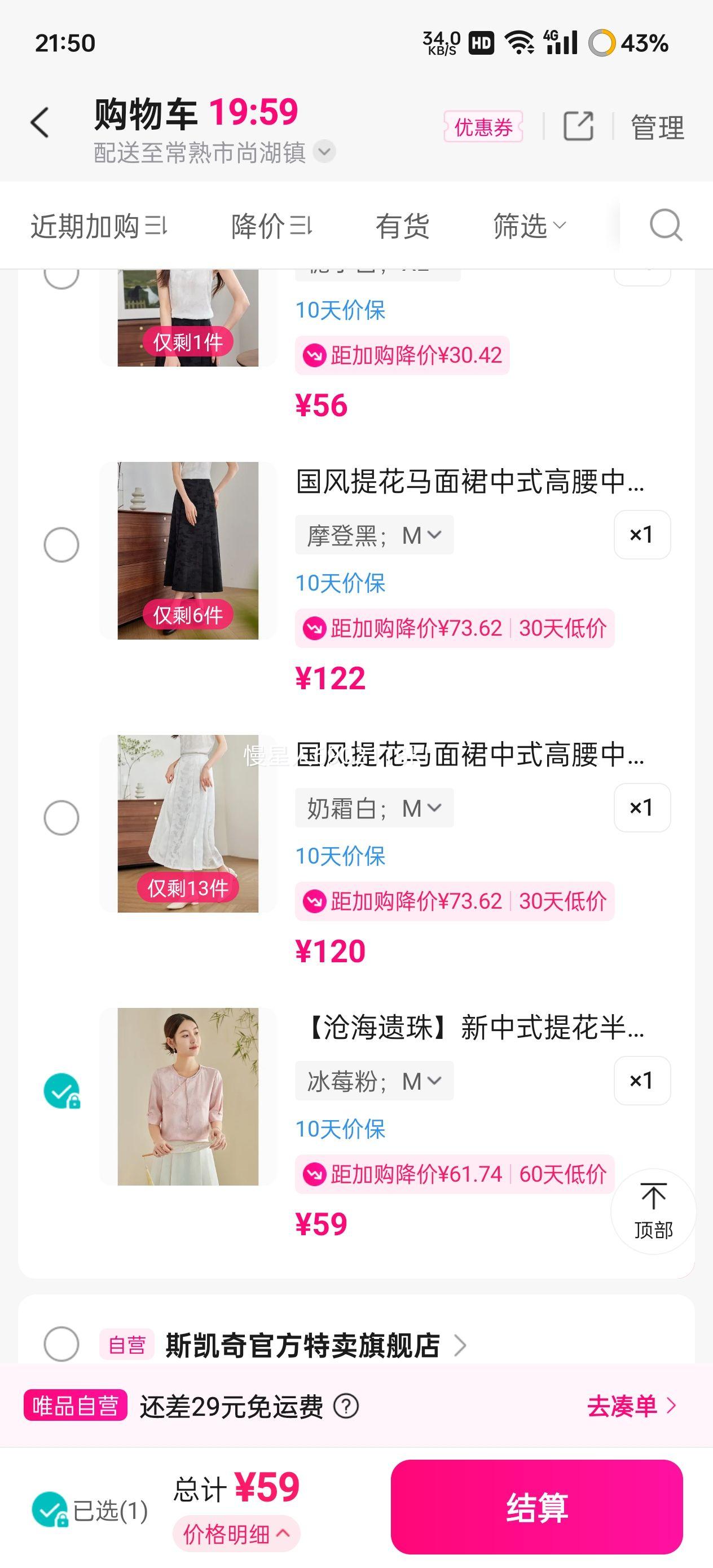Expand the 筛选 filter options
The width and height of the screenshot is (713, 1568).
coord(529,226)
